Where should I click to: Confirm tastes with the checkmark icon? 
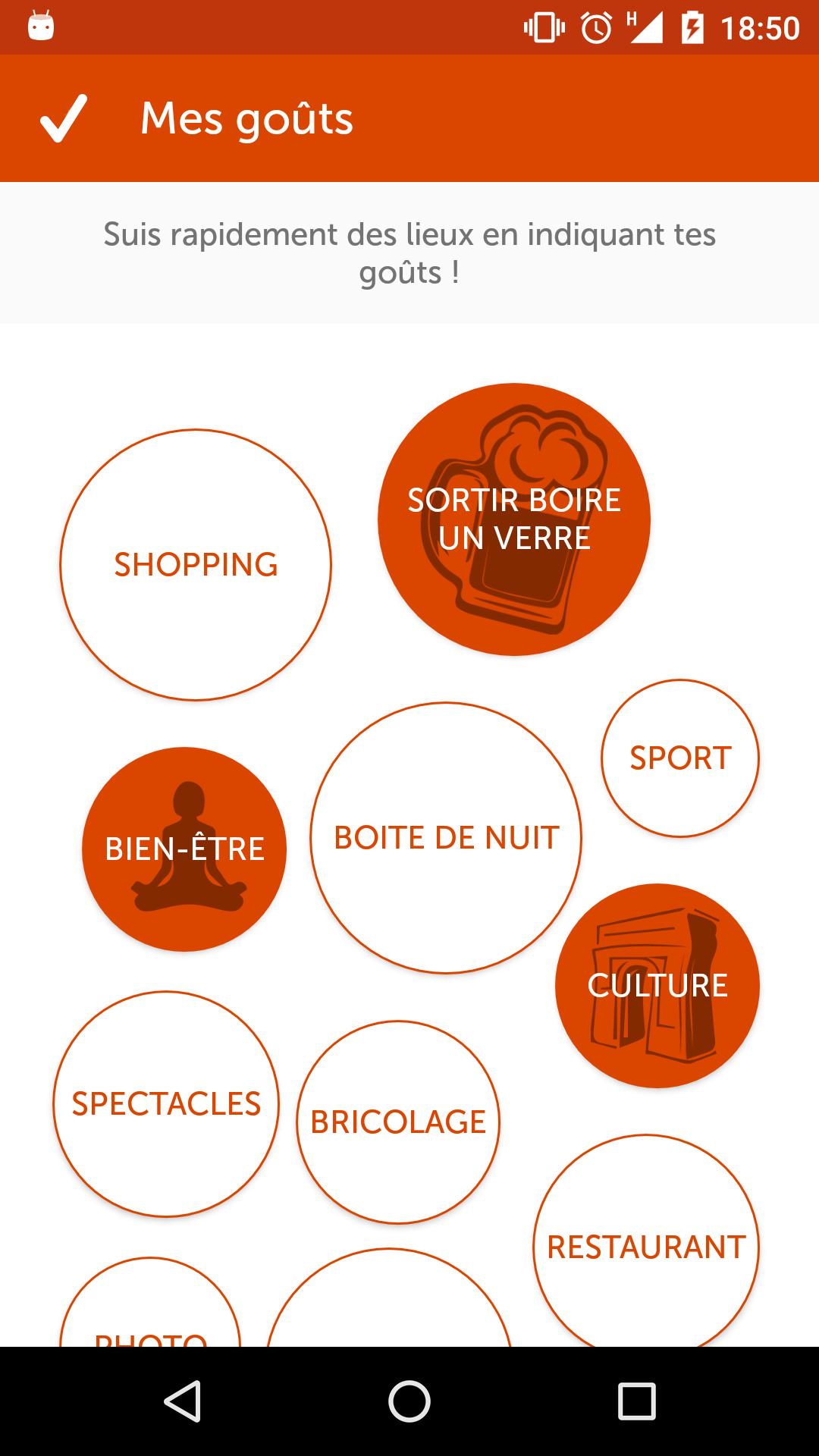pos(64,119)
